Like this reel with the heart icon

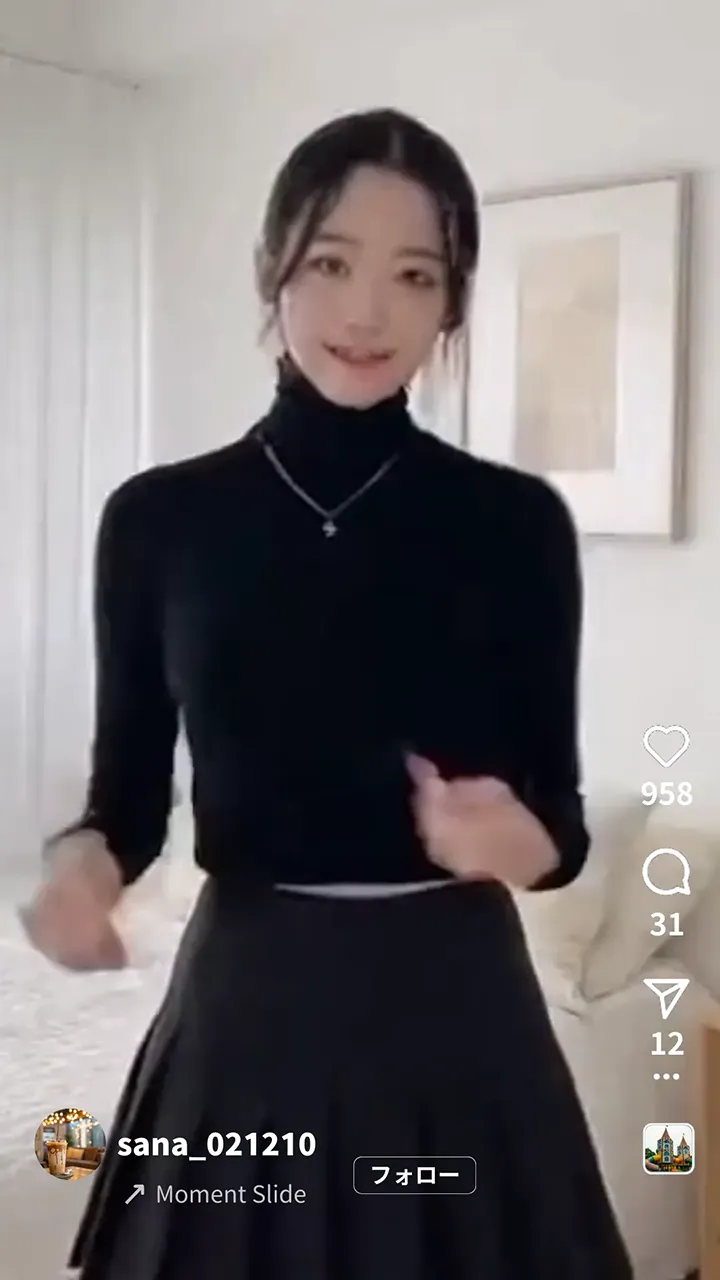click(x=666, y=747)
